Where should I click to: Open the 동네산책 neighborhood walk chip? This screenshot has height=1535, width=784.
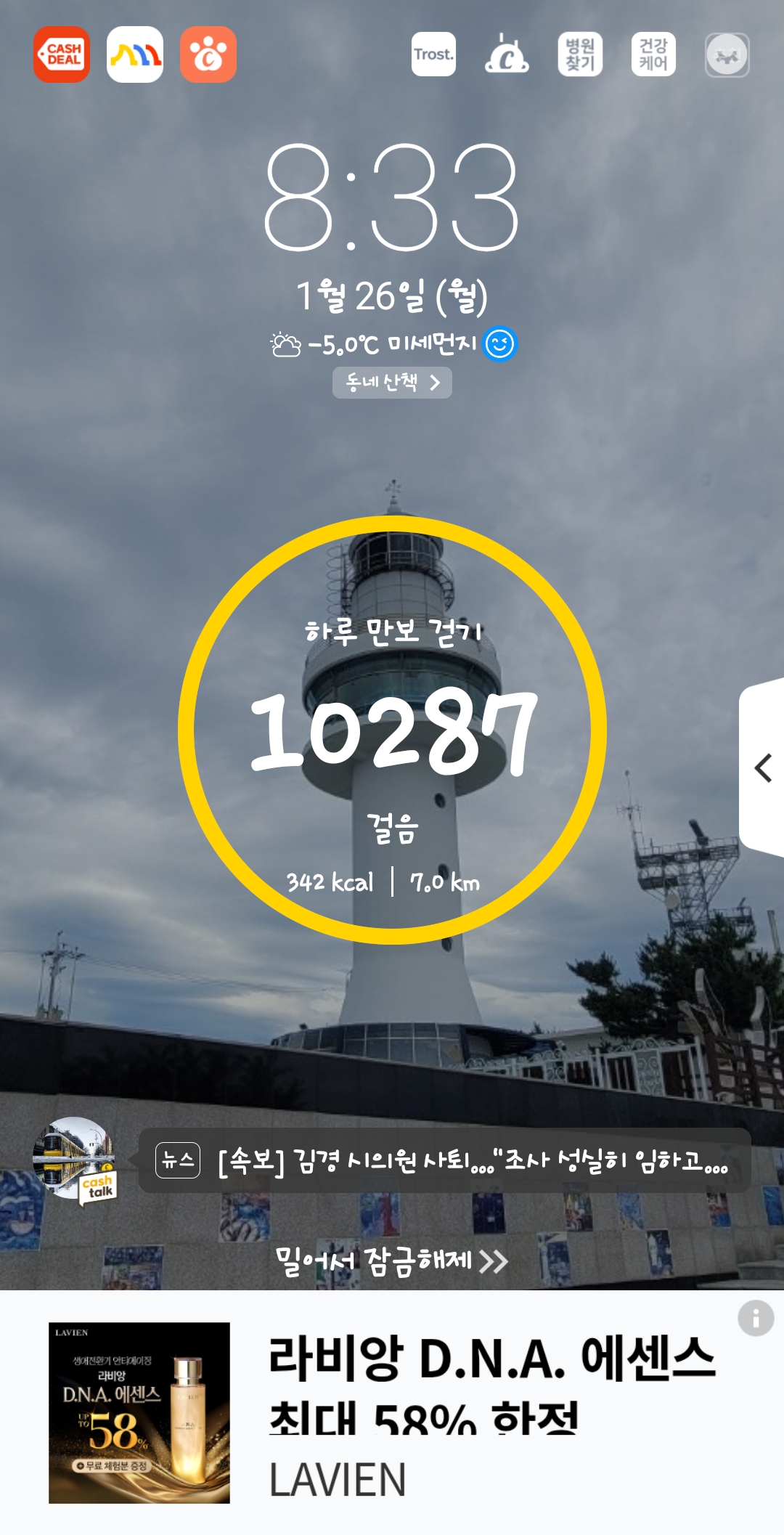[x=392, y=383]
